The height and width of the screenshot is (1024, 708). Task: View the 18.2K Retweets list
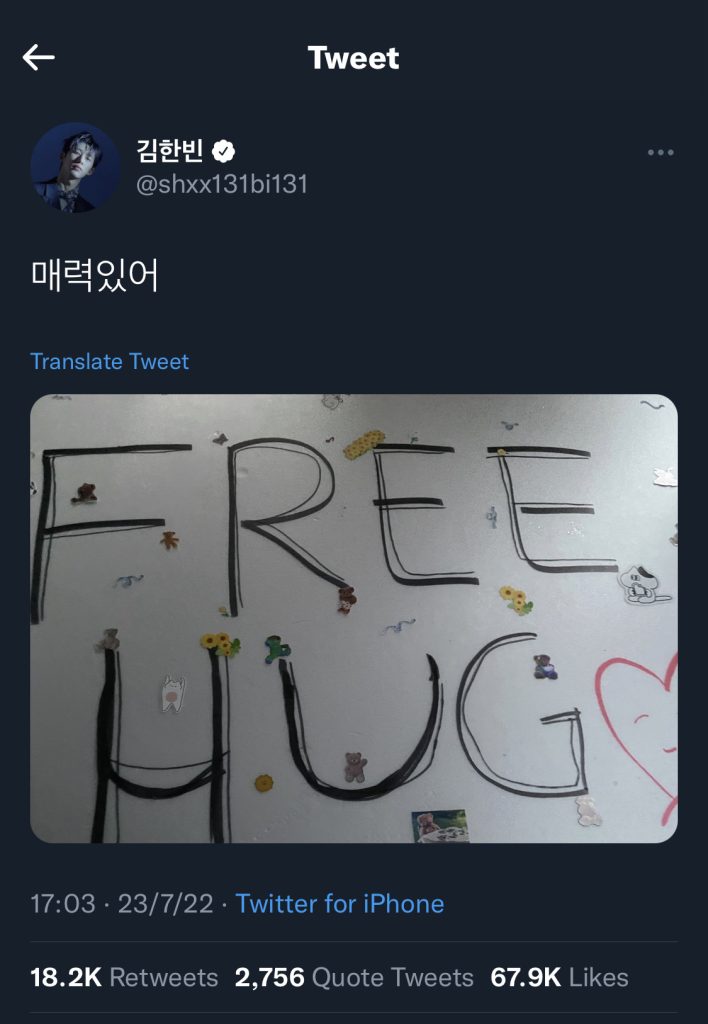point(124,977)
